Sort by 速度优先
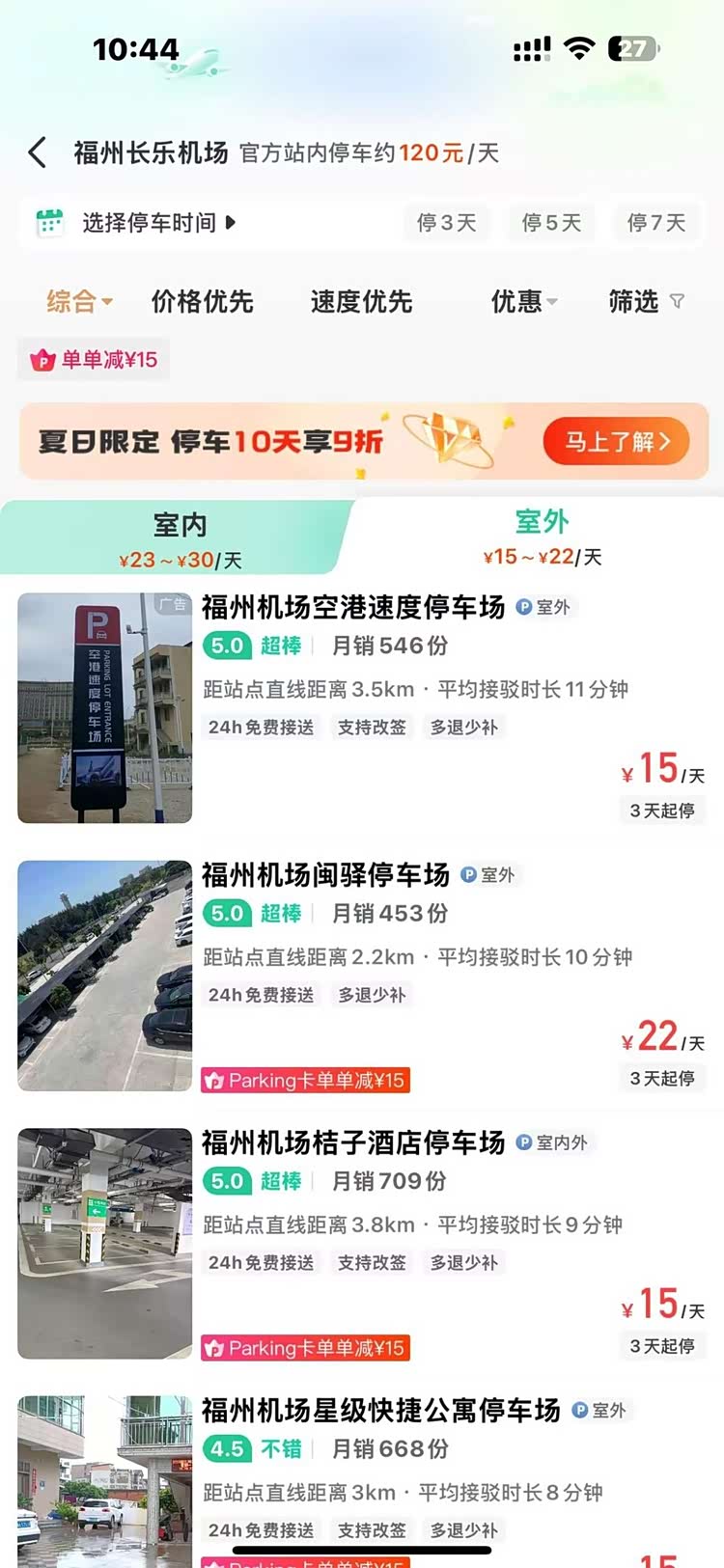The image size is (724, 1568). tap(361, 302)
